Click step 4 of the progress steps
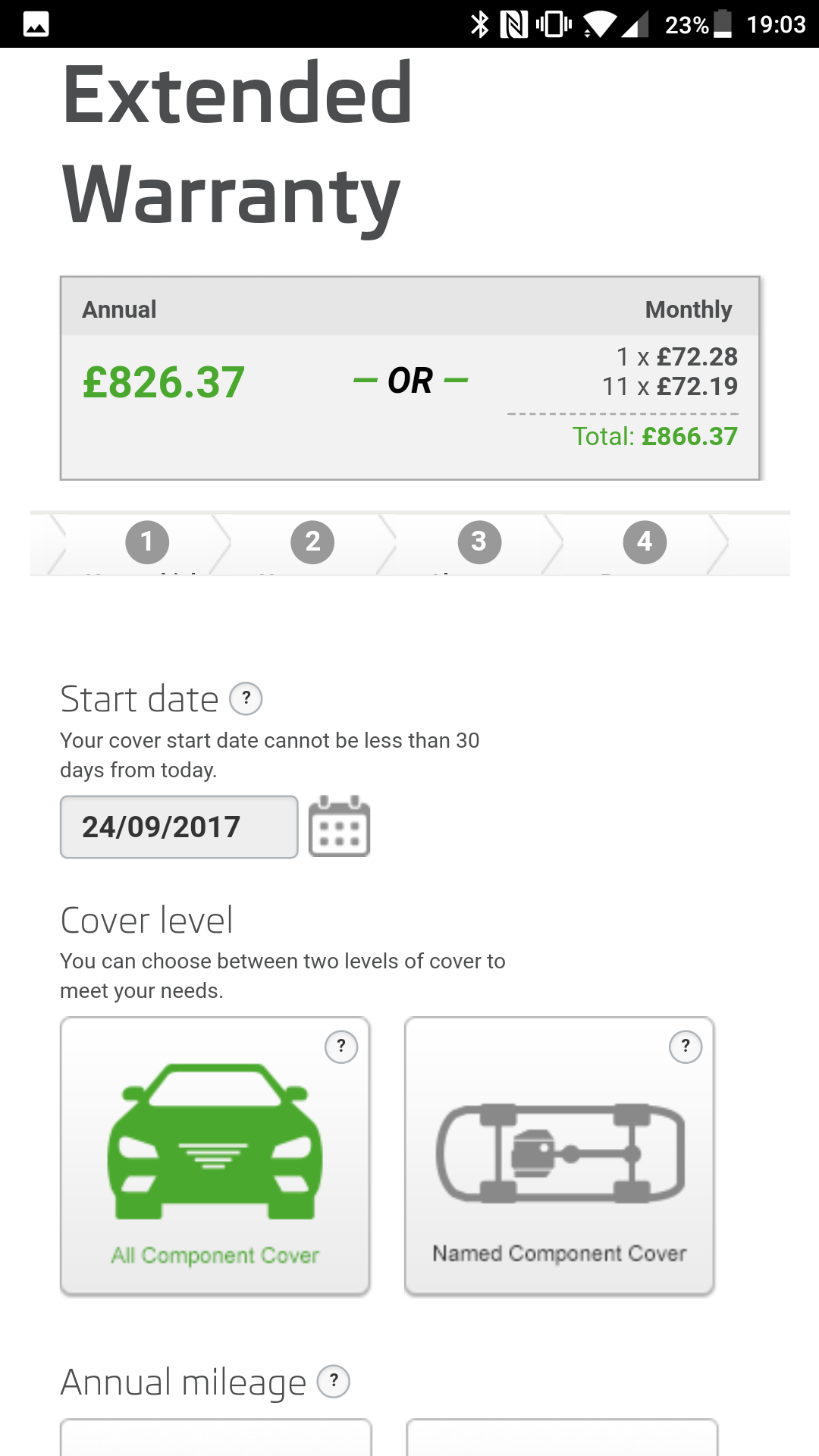This screenshot has width=819, height=1456. click(644, 541)
